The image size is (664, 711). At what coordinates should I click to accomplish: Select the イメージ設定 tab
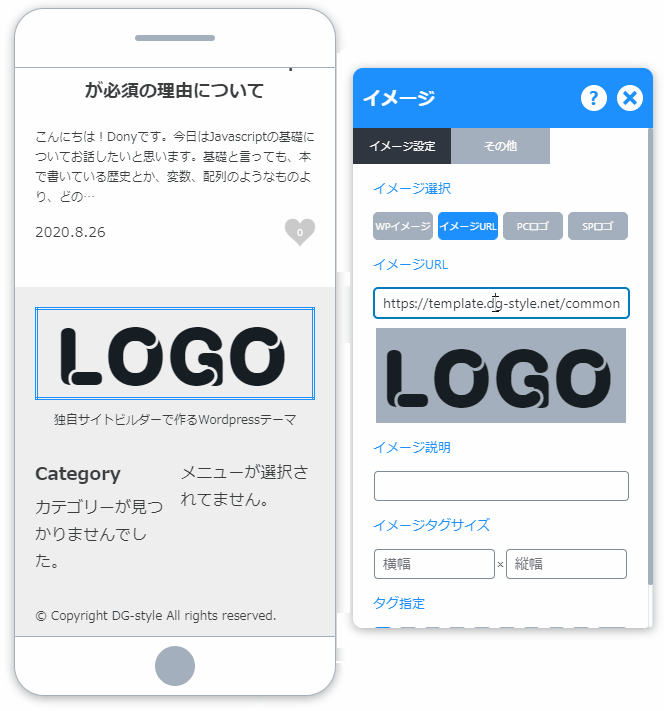pos(402,146)
